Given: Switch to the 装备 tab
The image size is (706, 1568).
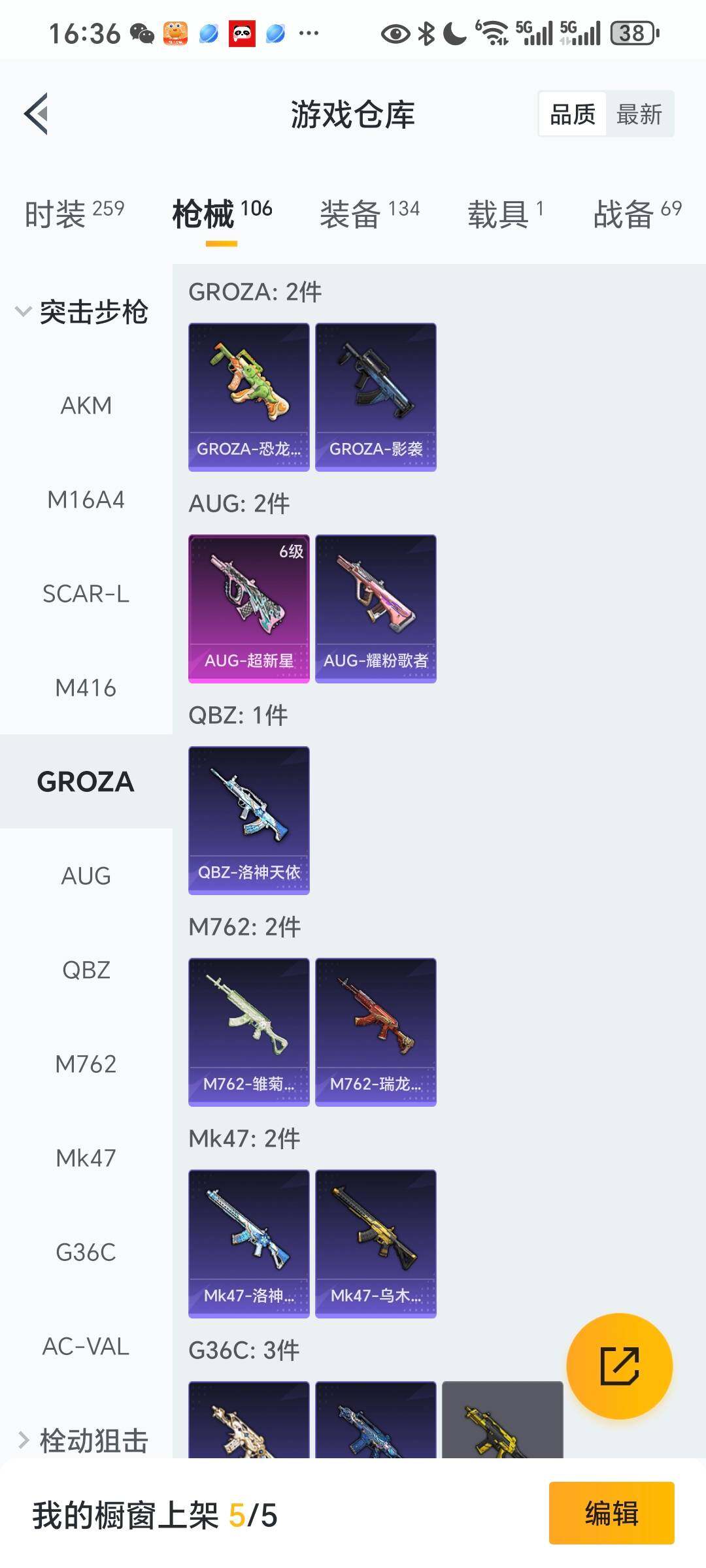Looking at the screenshot, I should tap(369, 214).
